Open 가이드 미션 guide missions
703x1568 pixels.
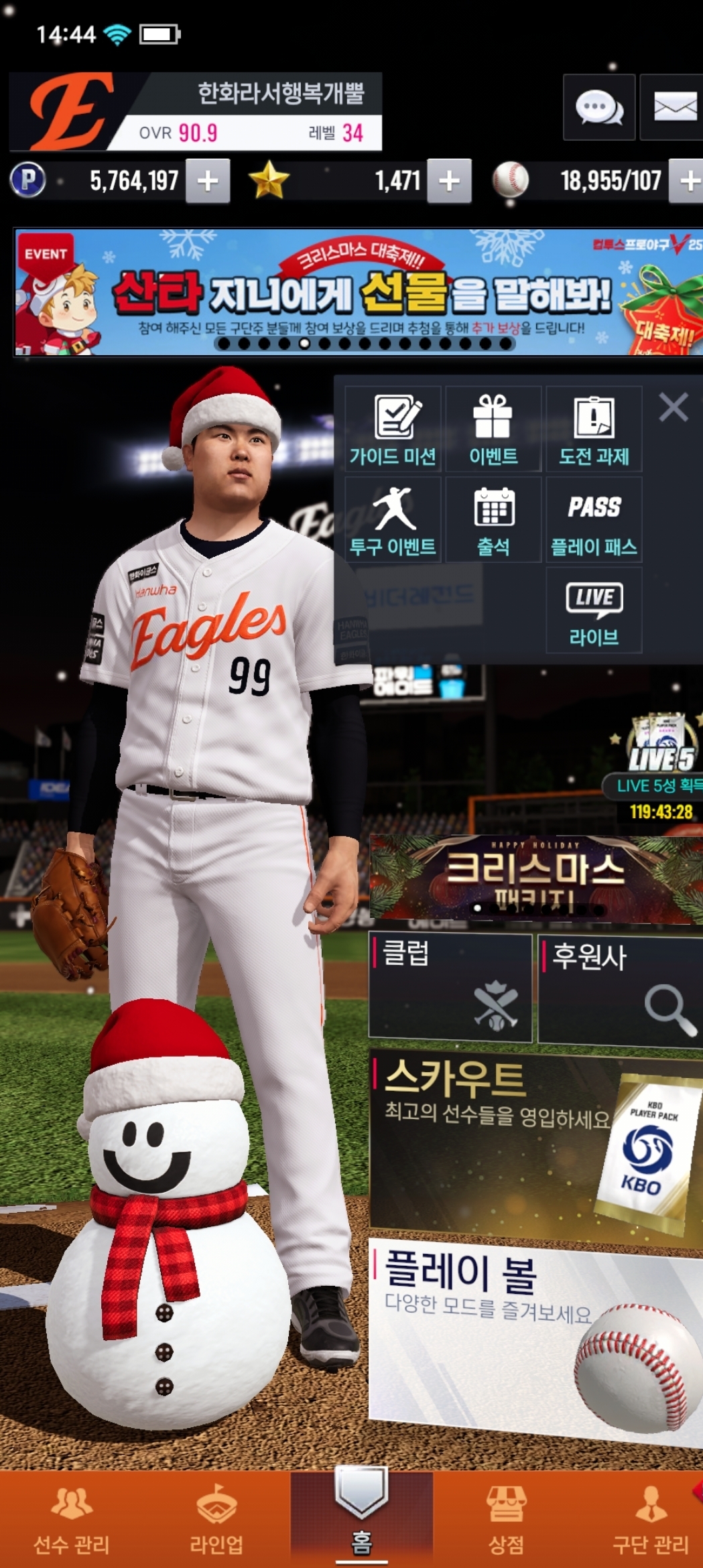393,429
